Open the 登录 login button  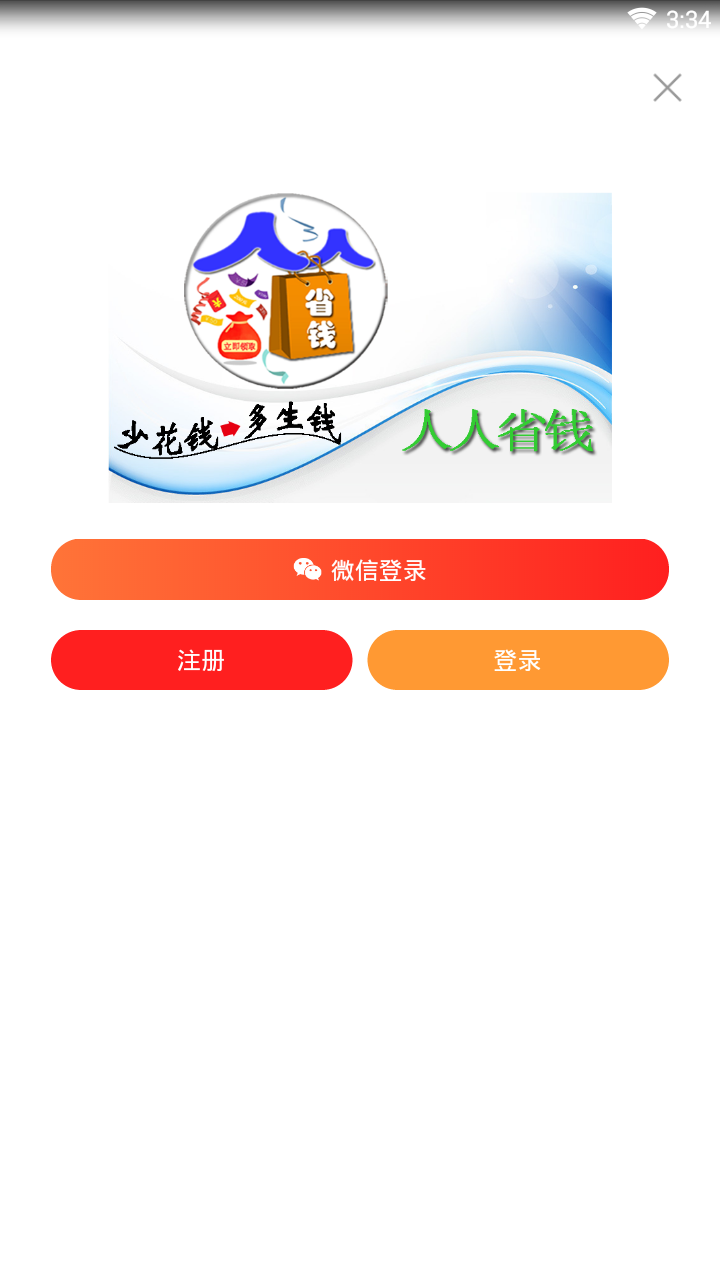[518, 660]
